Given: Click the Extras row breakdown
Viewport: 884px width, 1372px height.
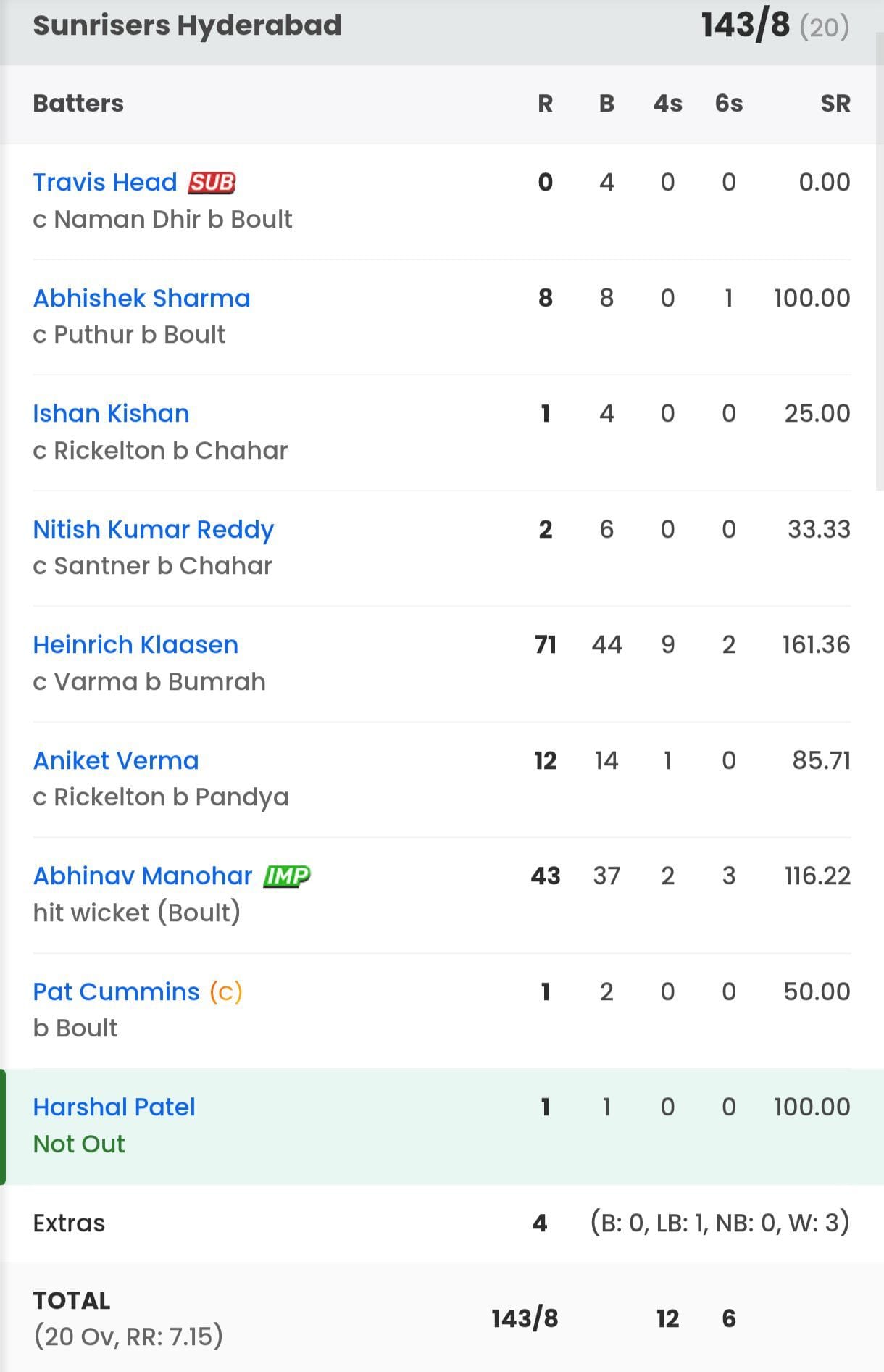Looking at the screenshot, I should click(69, 1223).
